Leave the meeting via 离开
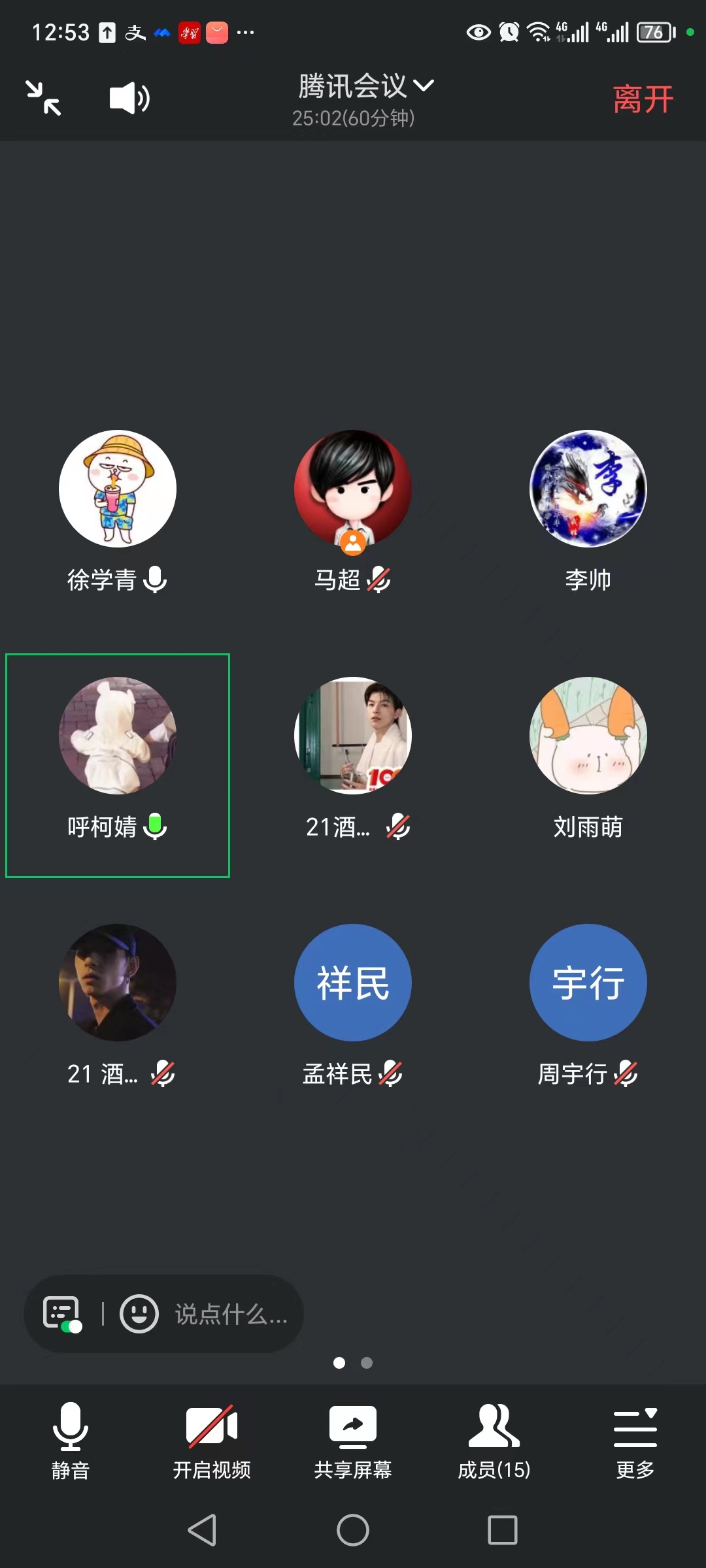Viewport: 706px width, 1568px height. 642,100
